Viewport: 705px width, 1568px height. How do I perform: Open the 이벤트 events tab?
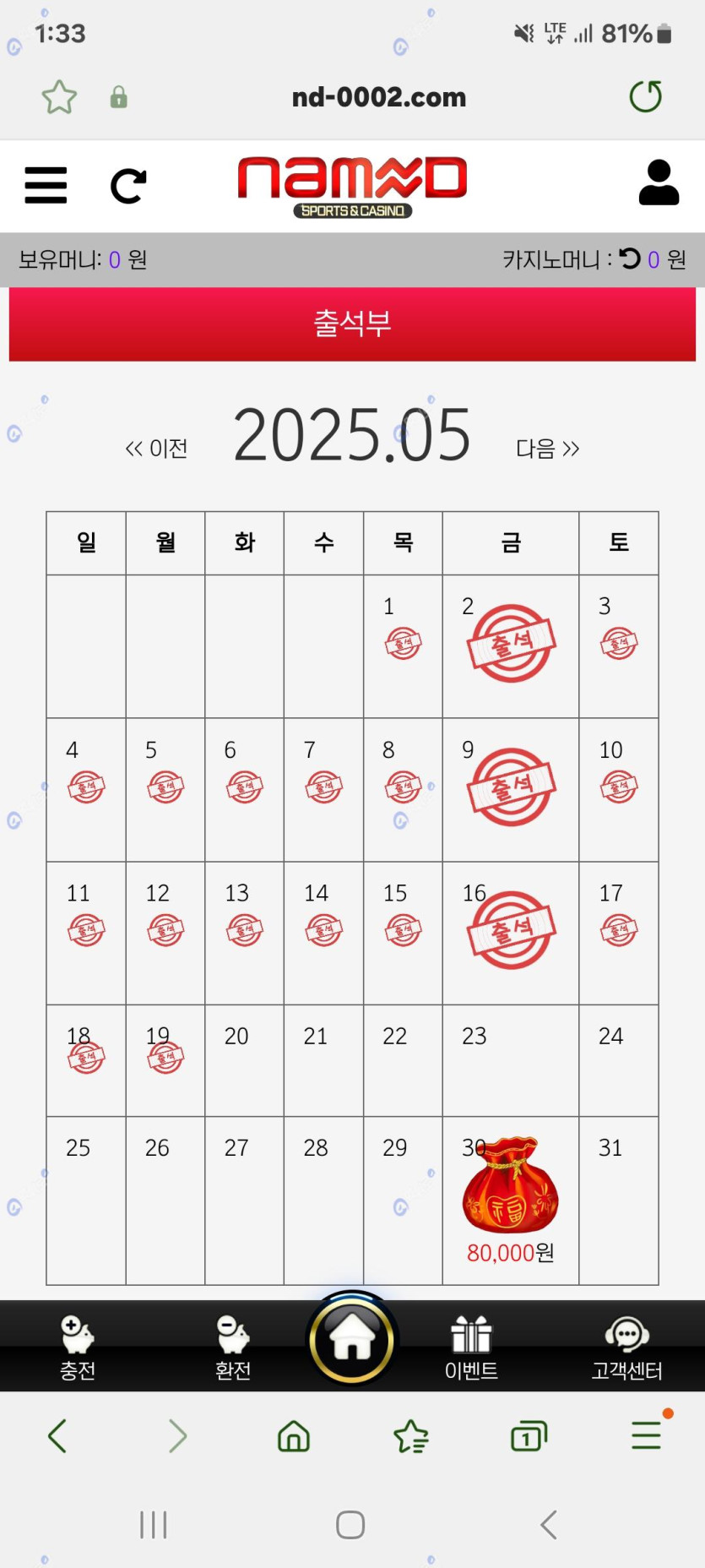click(471, 1347)
